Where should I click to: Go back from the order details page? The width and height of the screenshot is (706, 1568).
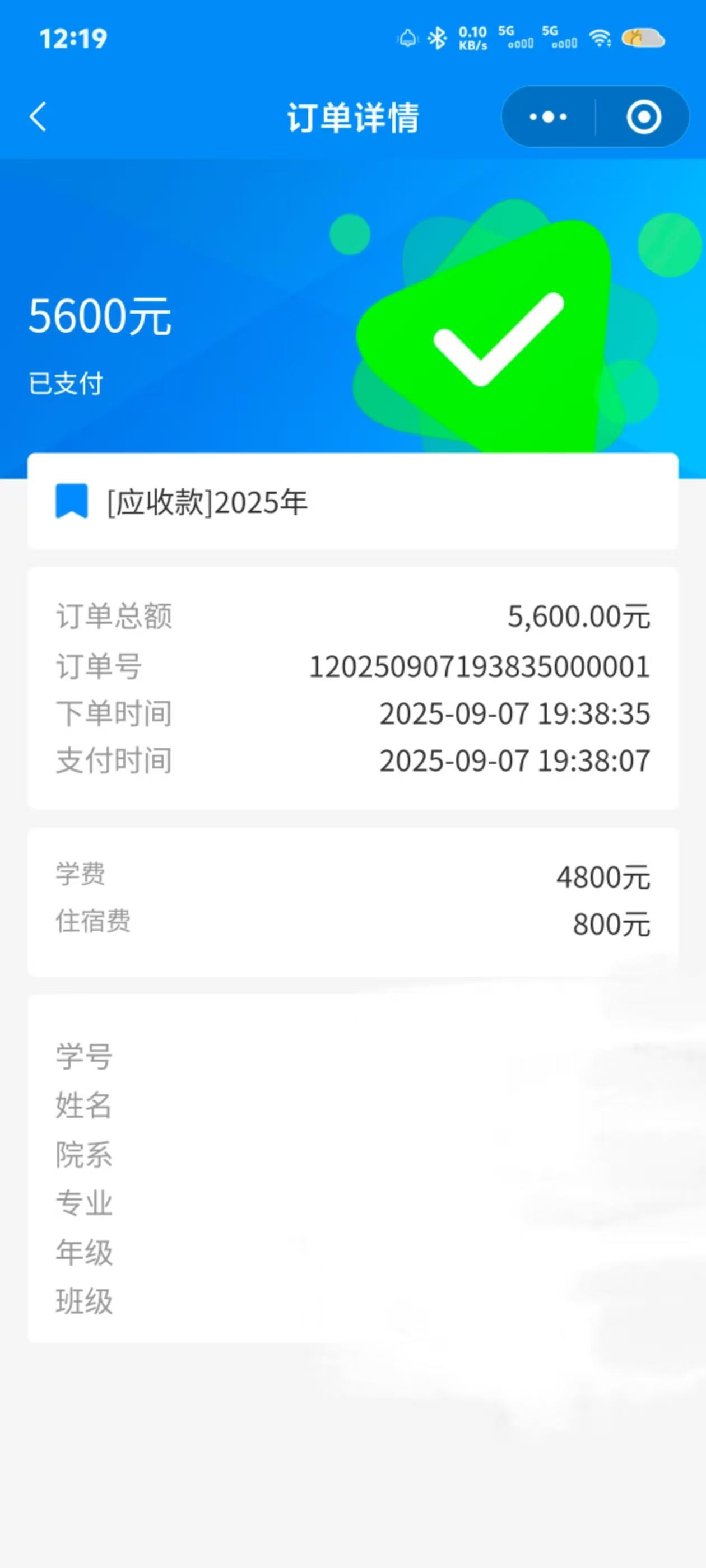click(38, 116)
